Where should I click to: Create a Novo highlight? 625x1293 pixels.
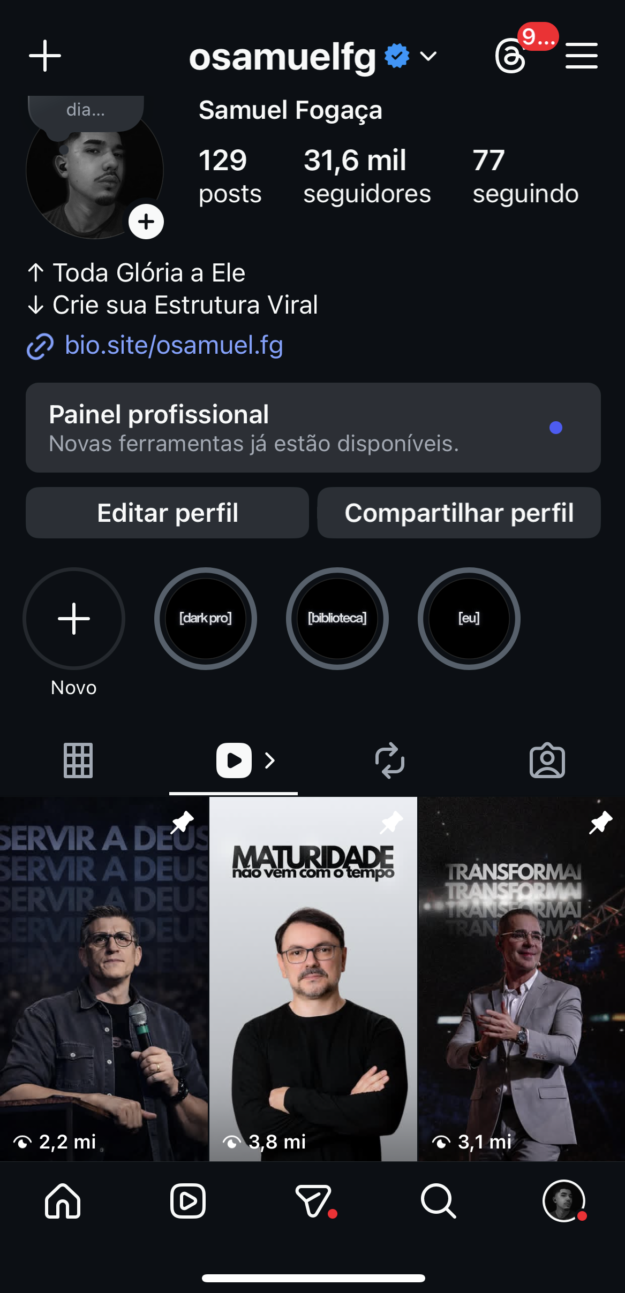click(x=74, y=619)
